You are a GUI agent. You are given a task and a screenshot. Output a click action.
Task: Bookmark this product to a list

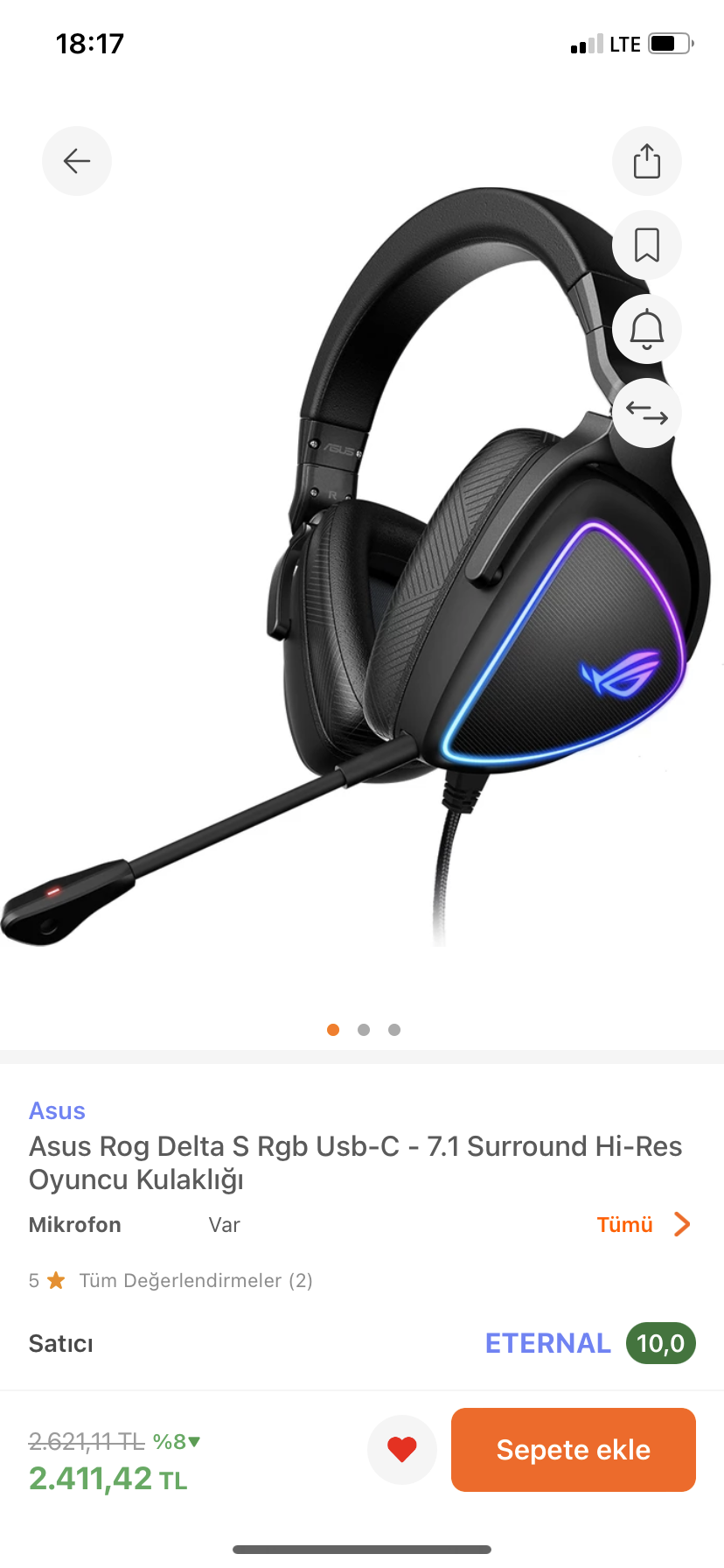647,245
